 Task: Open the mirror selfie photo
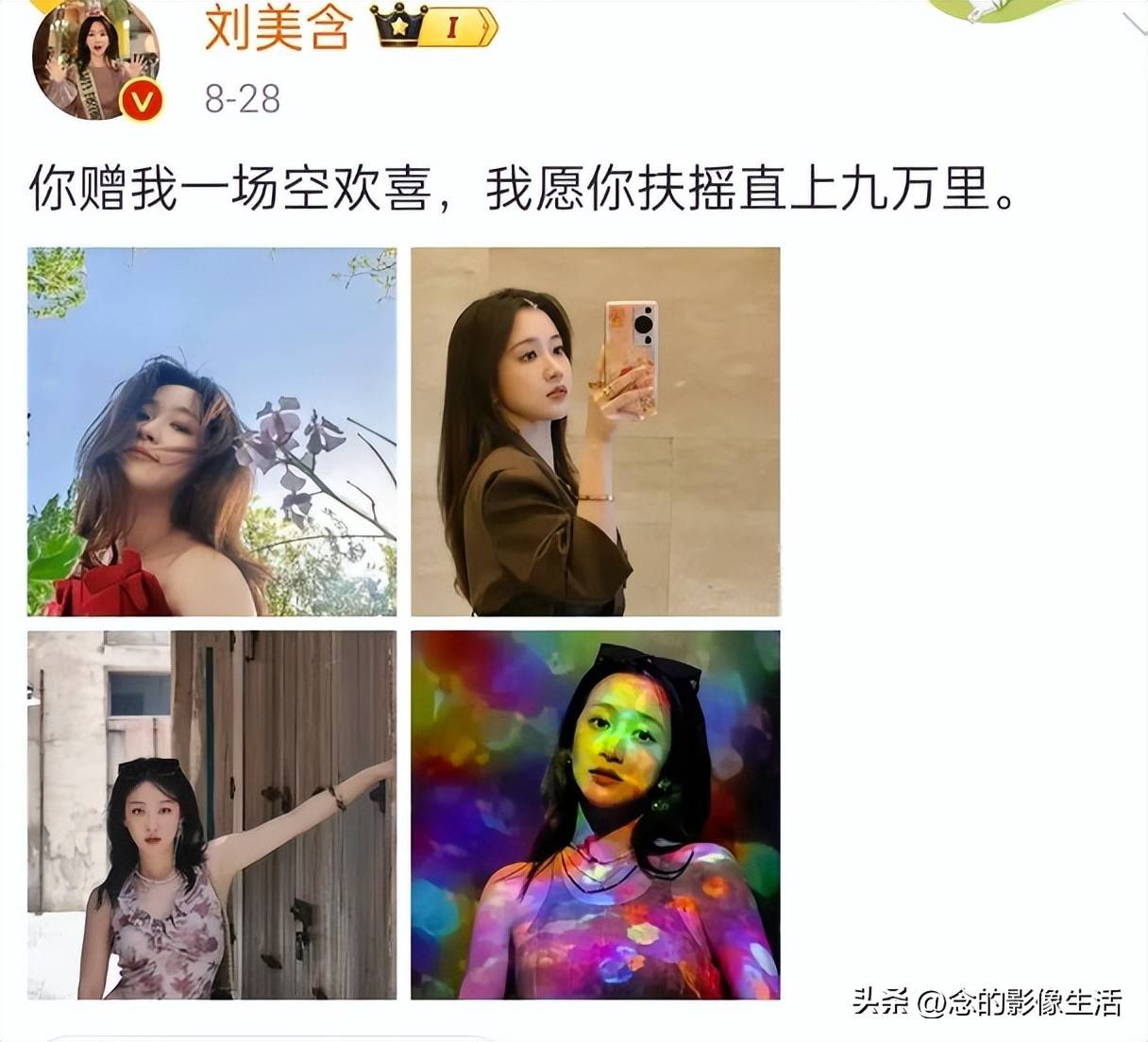click(x=595, y=431)
